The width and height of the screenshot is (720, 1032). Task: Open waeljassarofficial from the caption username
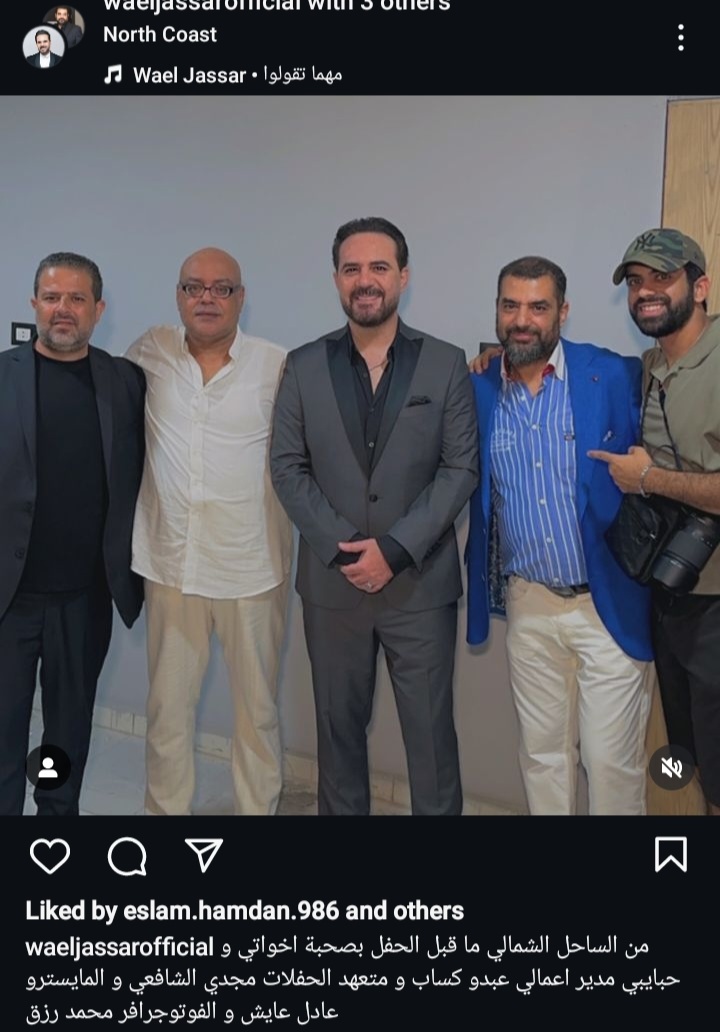pyautogui.click(x=120, y=946)
